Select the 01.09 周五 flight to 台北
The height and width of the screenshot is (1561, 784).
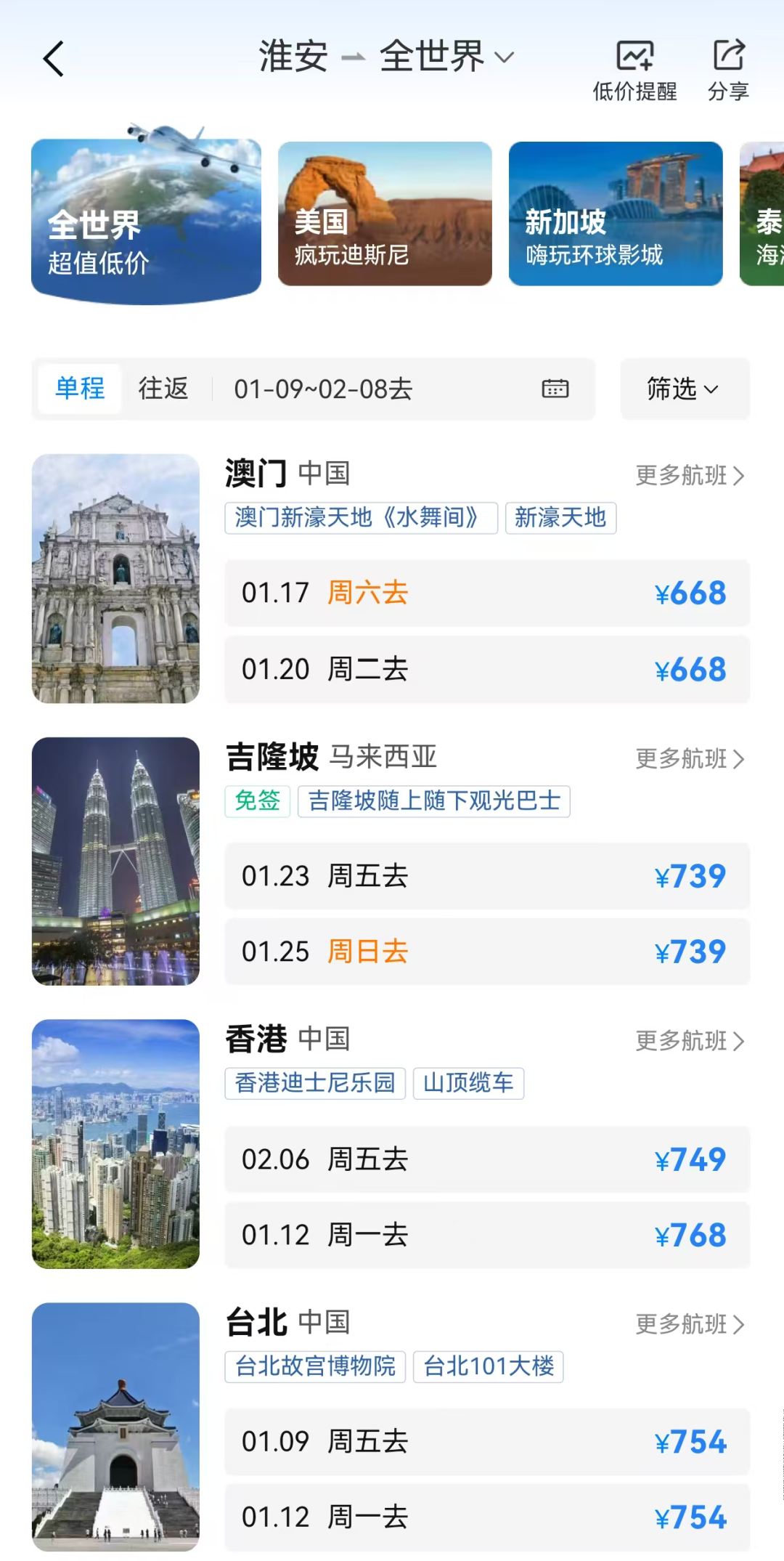[486, 1442]
